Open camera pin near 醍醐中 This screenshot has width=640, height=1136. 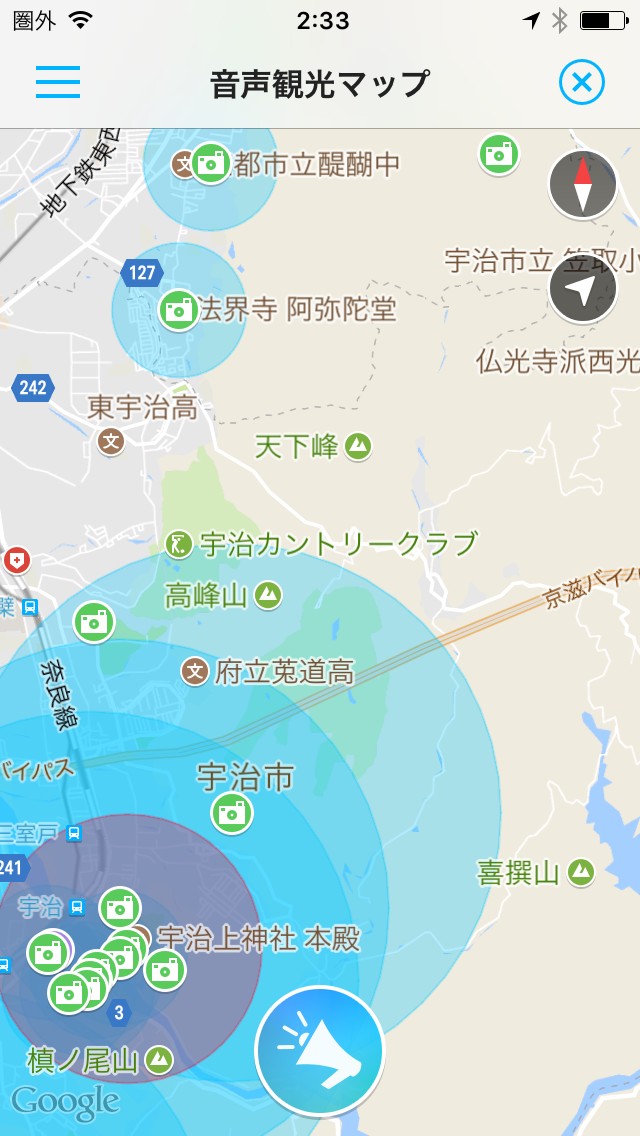pyautogui.click(x=211, y=163)
